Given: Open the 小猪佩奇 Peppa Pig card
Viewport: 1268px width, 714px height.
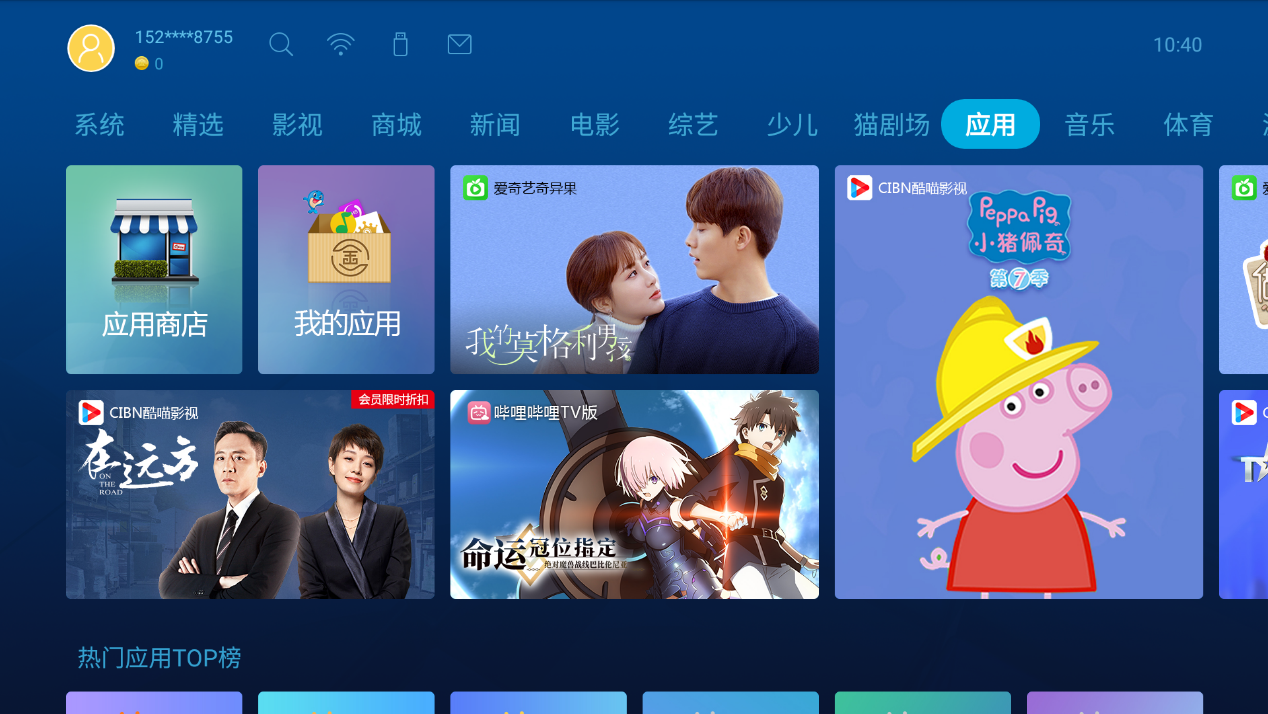Looking at the screenshot, I should (x=1018, y=382).
